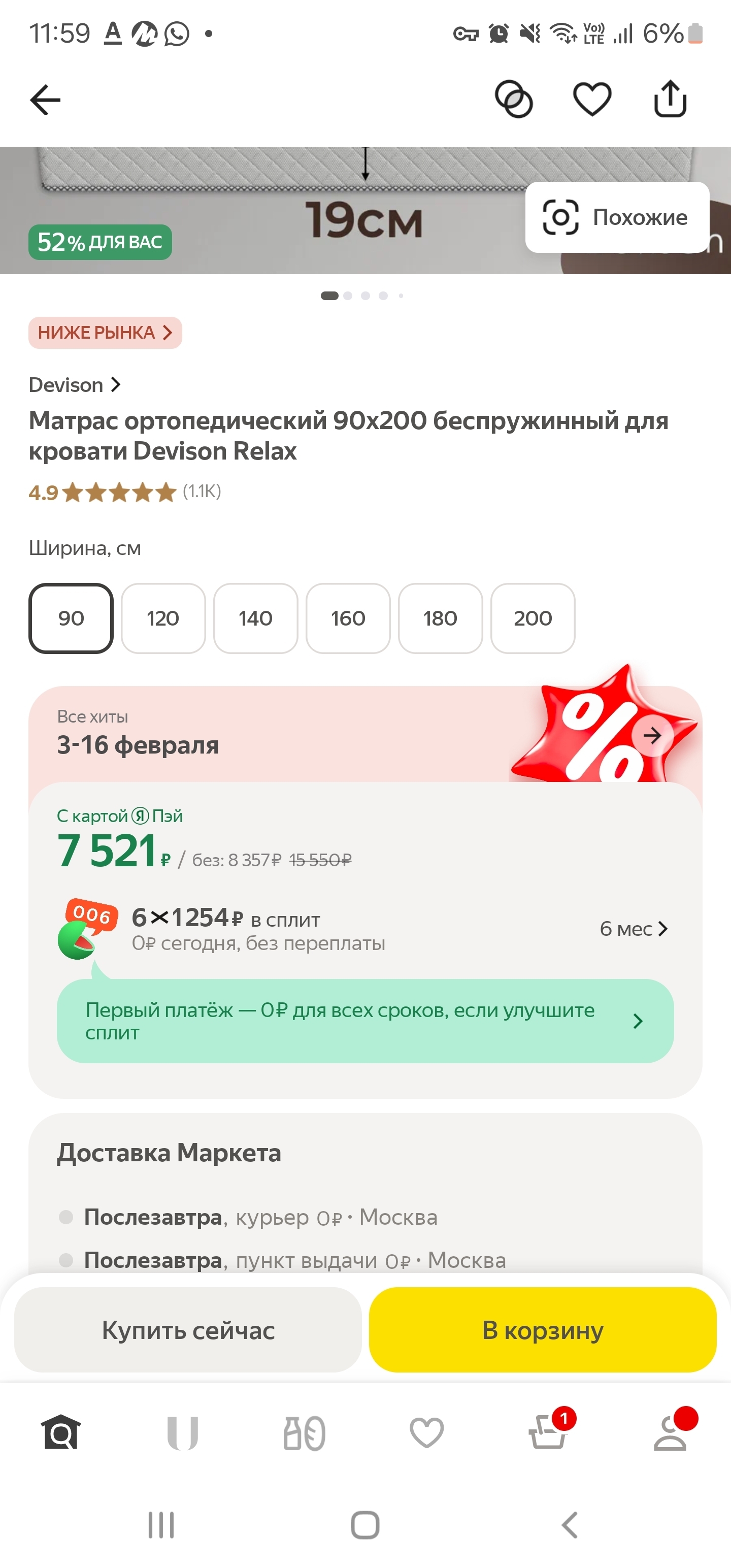Share this product

[x=670, y=99]
